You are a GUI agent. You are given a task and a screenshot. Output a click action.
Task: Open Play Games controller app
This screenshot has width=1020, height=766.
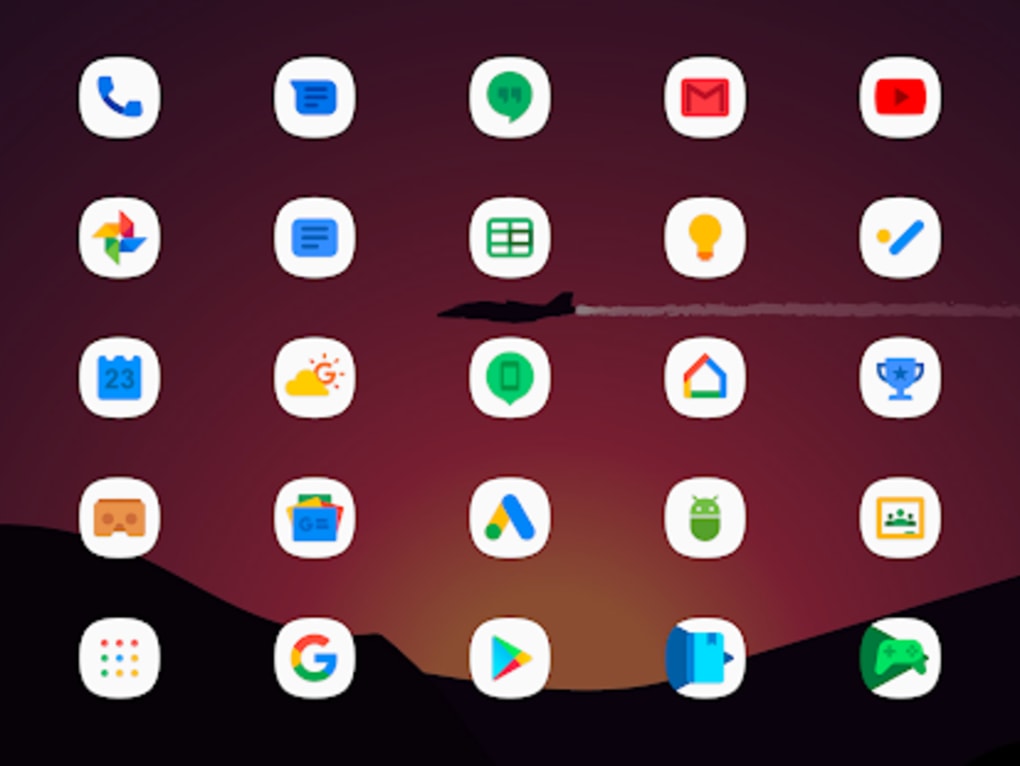click(x=900, y=658)
